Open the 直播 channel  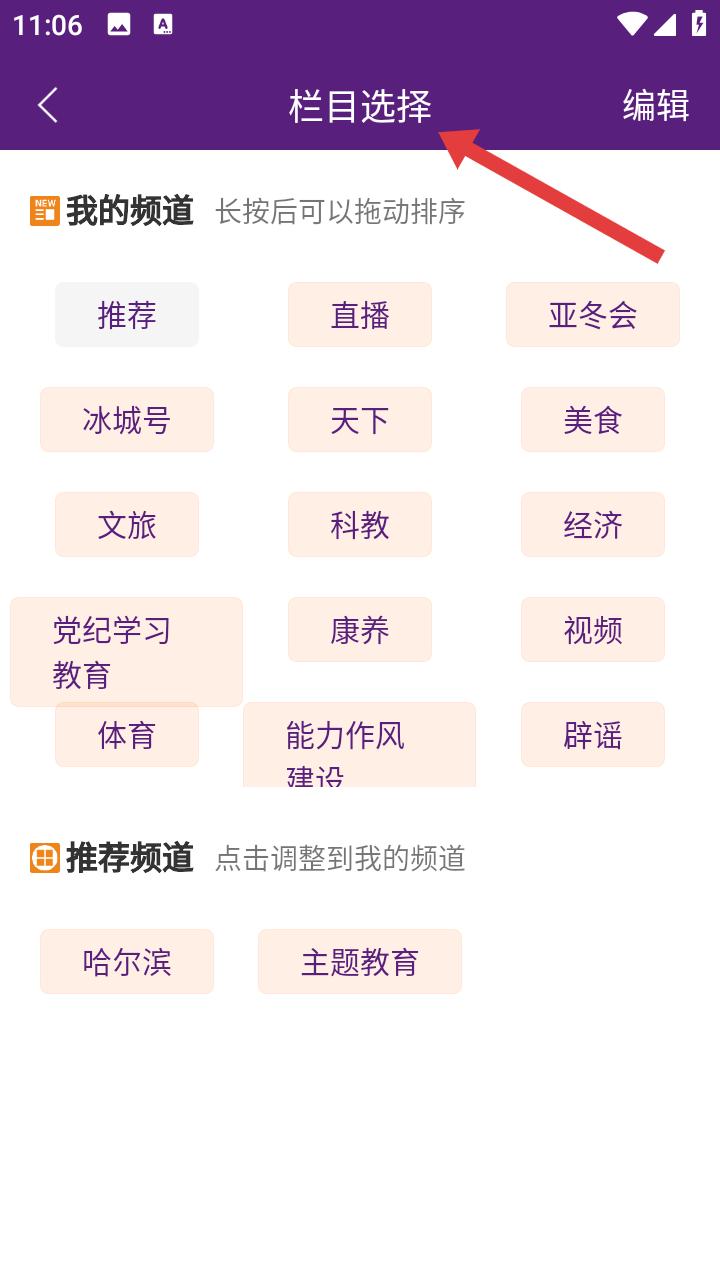pos(360,315)
